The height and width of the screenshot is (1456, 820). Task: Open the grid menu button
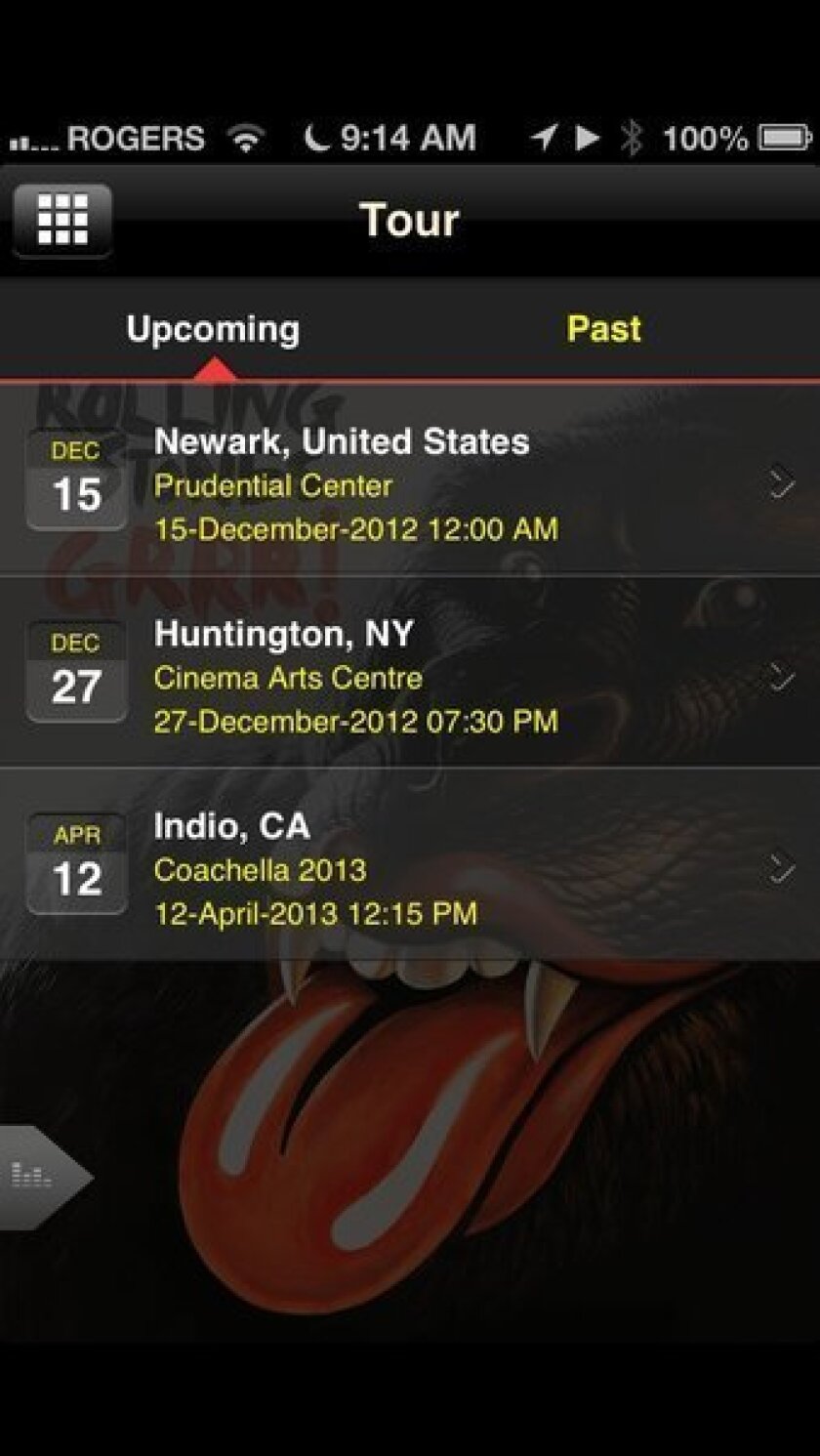pos(62,221)
